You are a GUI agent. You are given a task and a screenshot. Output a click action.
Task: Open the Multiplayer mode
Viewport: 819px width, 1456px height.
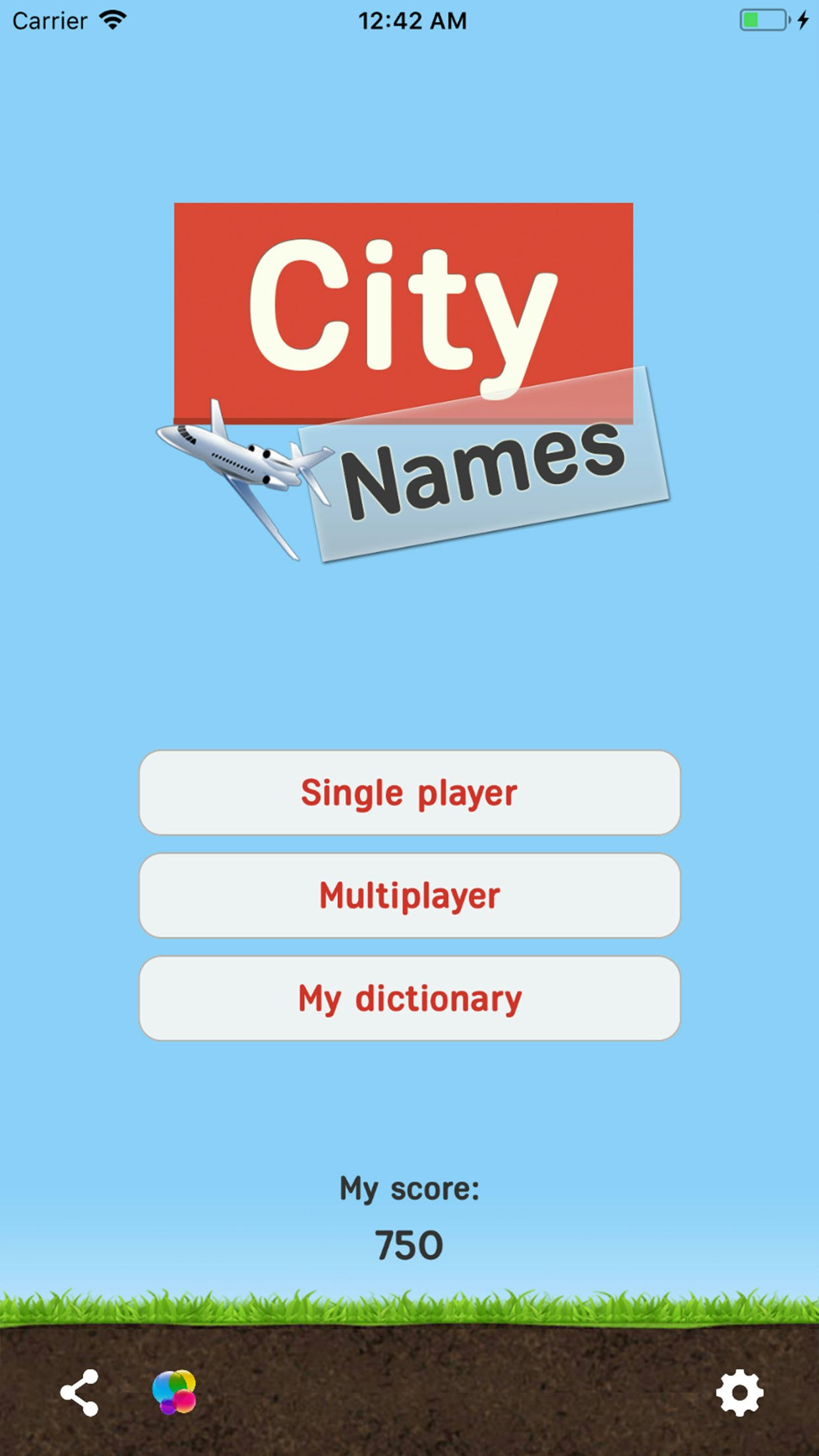[x=409, y=895]
